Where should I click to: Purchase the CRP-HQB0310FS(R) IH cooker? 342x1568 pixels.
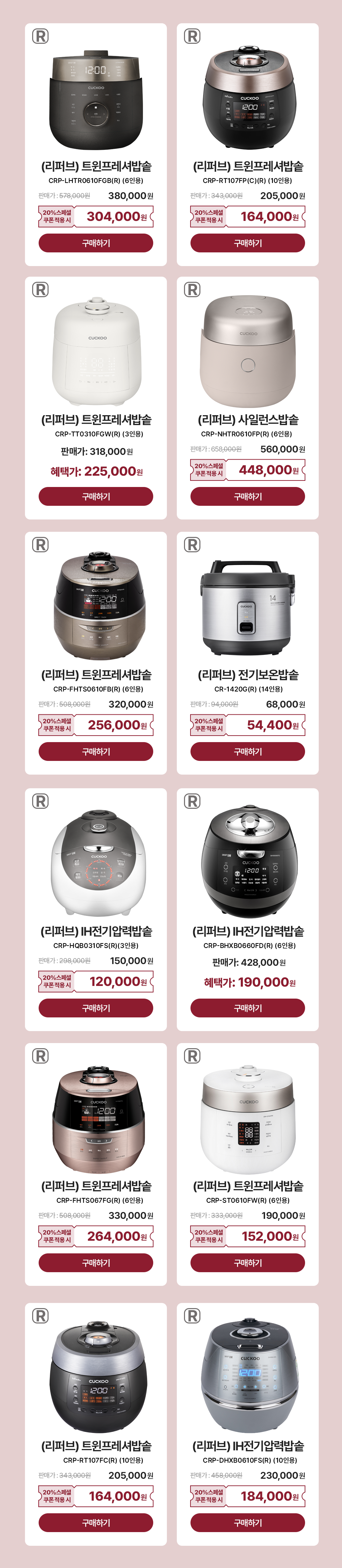point(95,1008)
